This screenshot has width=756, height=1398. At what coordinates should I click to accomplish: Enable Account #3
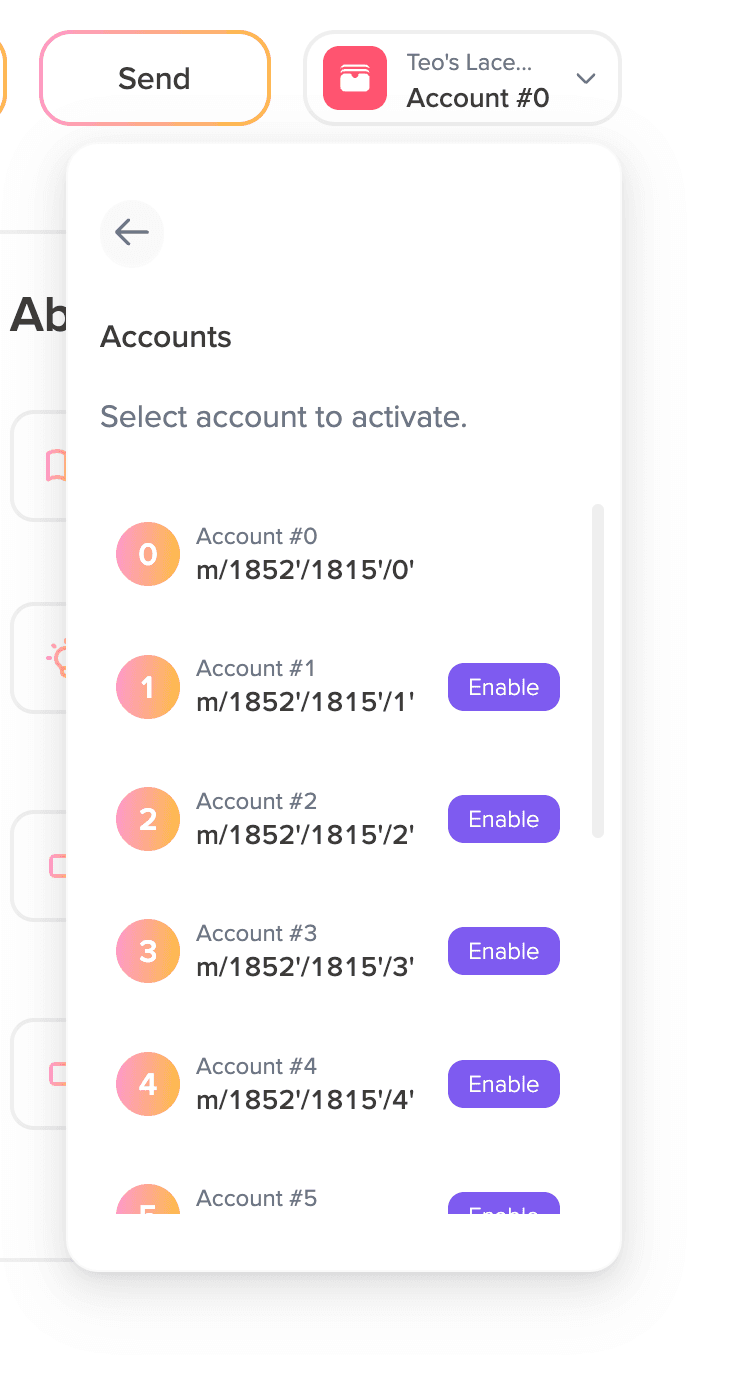503,951
